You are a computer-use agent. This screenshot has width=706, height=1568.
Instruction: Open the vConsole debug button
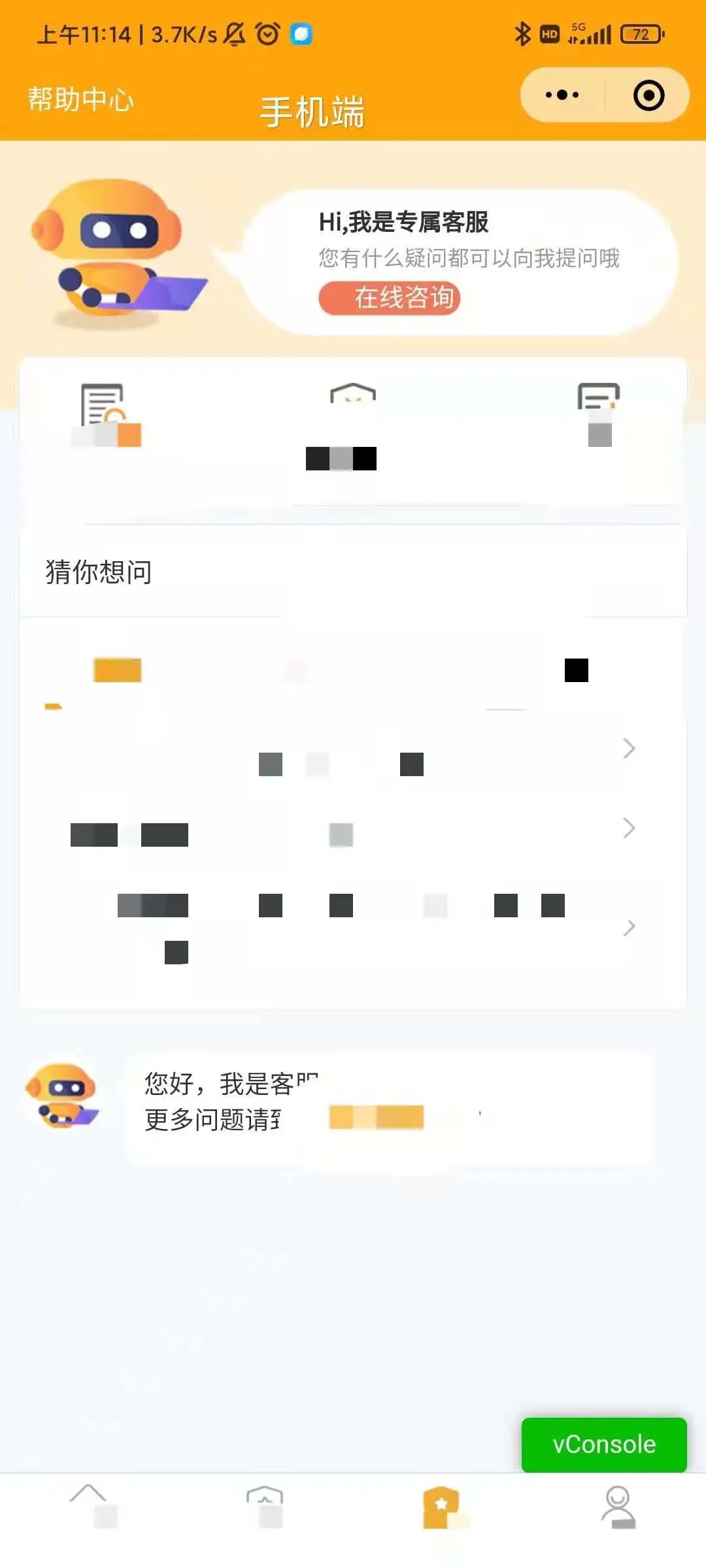pyautogui.click(x=604, y=1444)
